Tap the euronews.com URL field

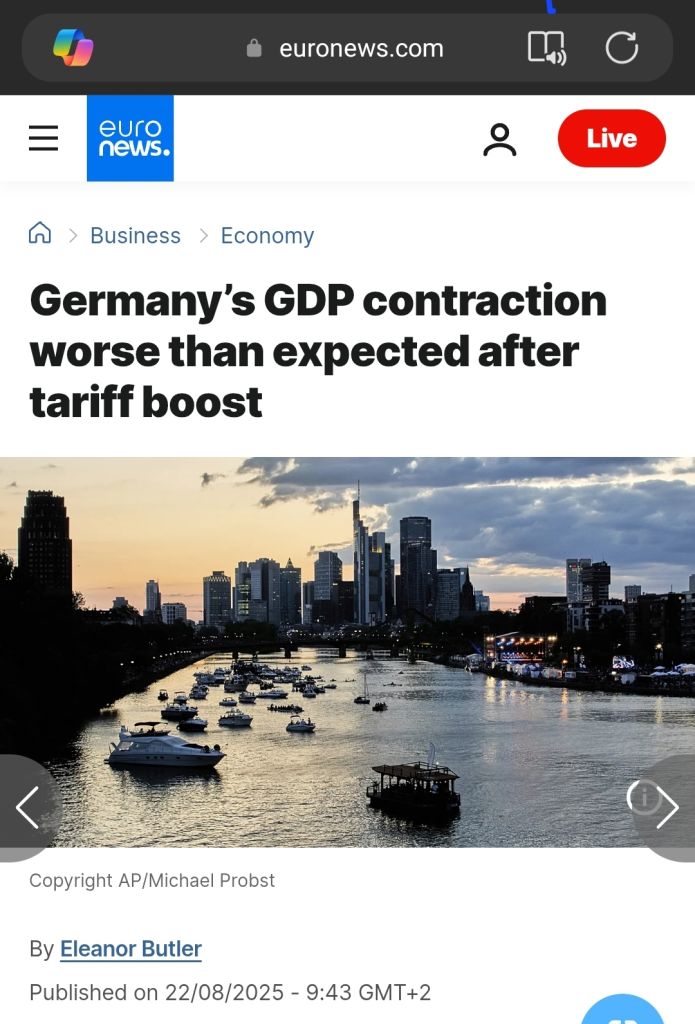(346, 48)
